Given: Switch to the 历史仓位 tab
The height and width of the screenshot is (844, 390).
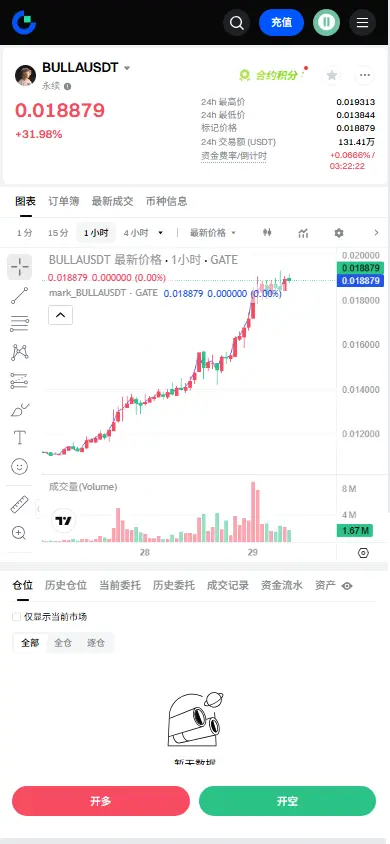Looking at the screenshot, I should point(66,586).
